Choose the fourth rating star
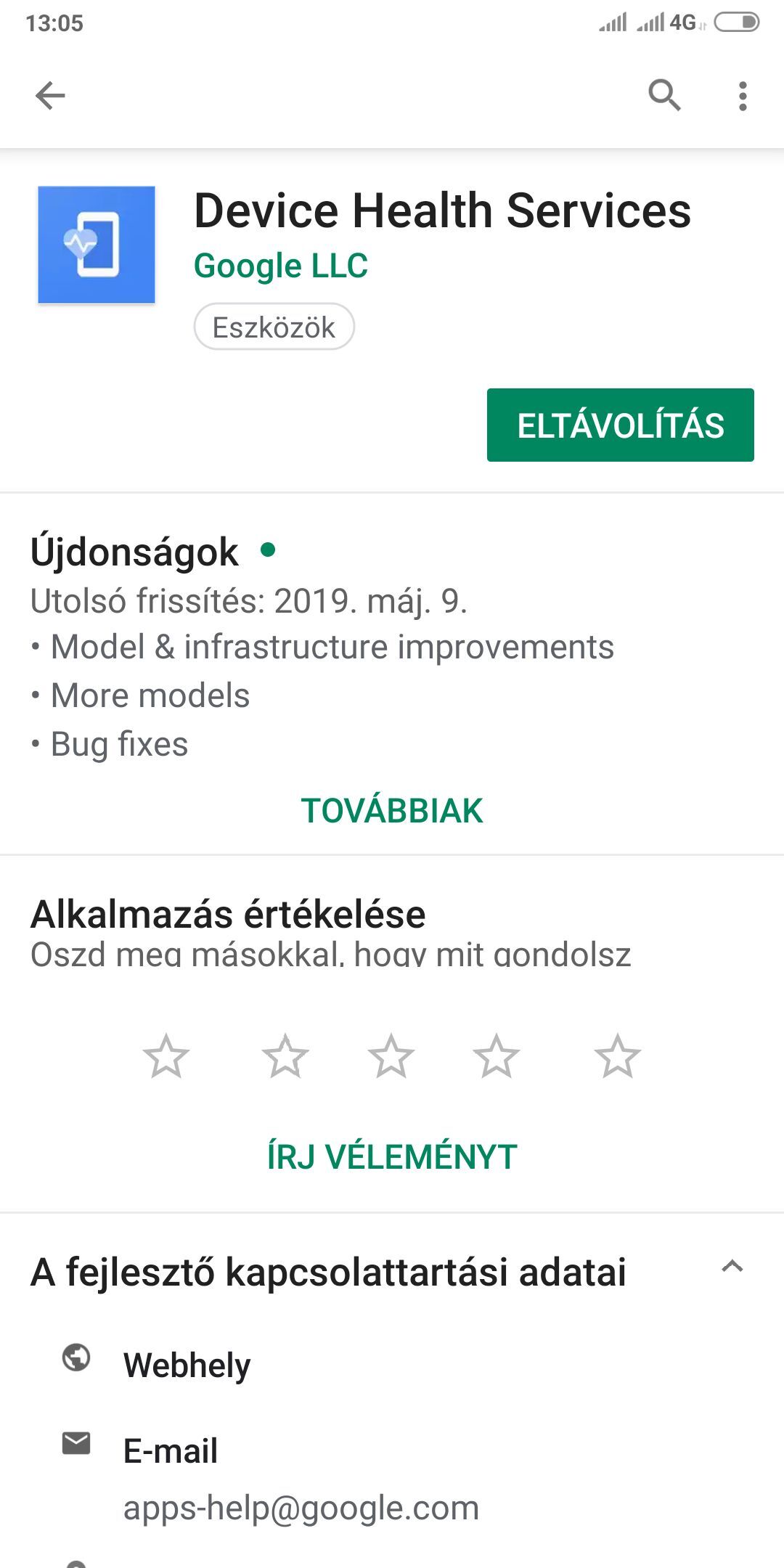The image size is (784, 1568). [497, 1056]
